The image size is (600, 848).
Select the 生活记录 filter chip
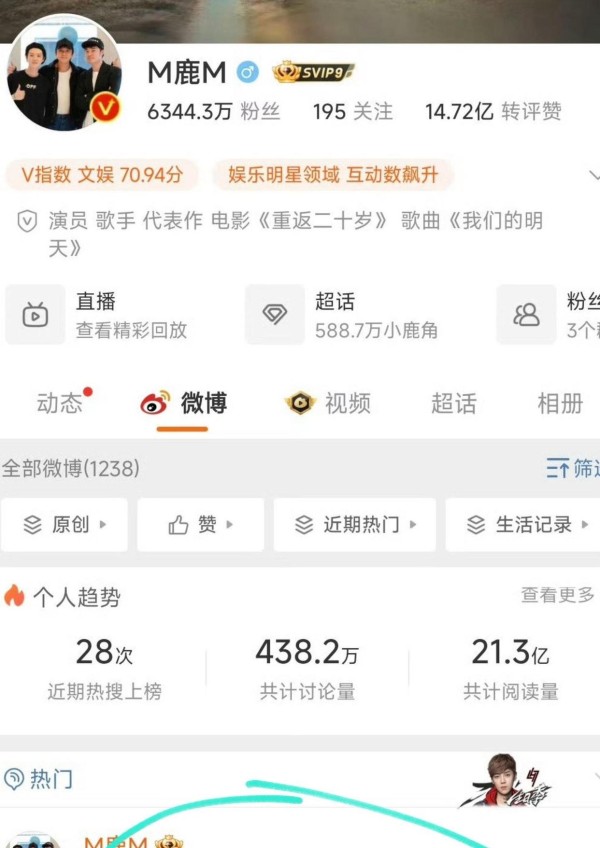click(x=525, y=525)
